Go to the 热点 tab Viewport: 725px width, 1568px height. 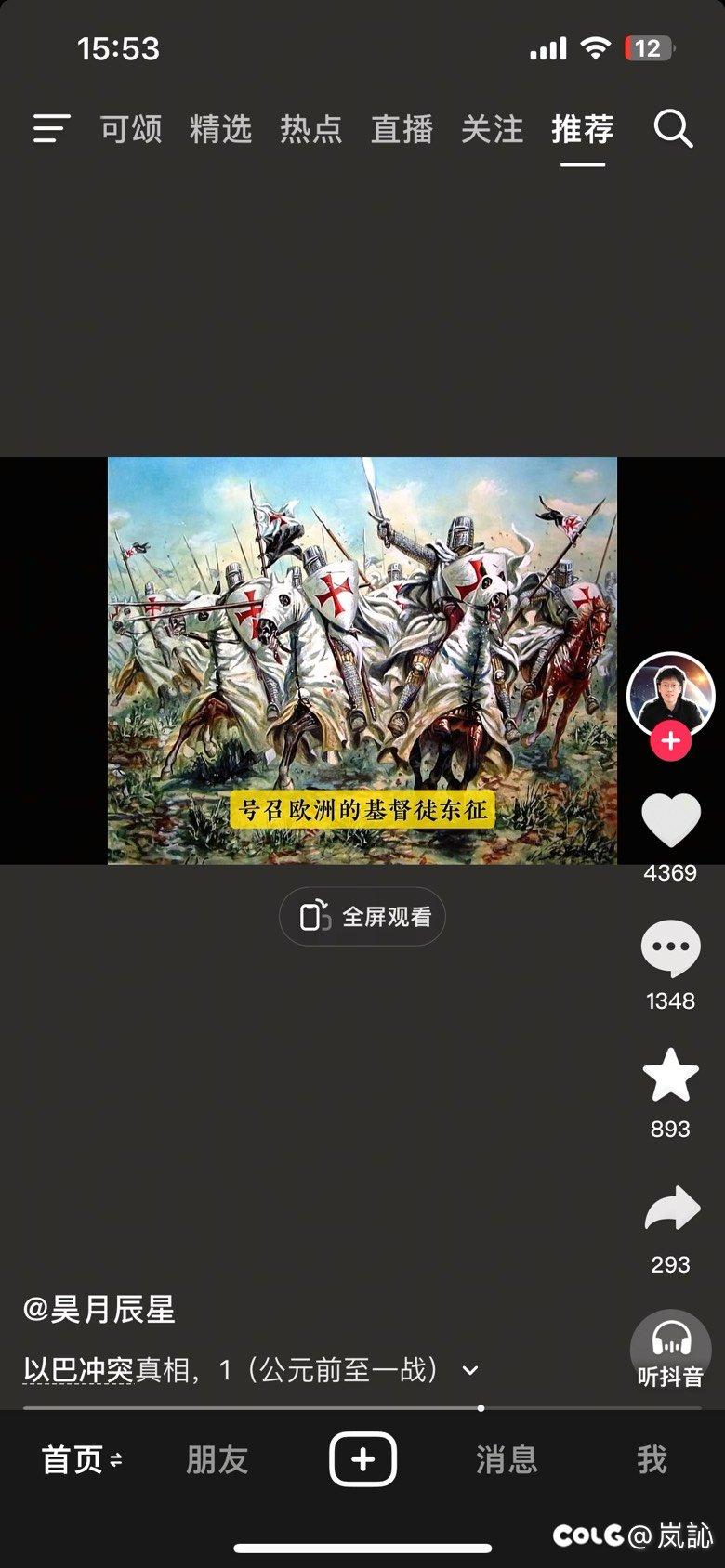[311, 129]
